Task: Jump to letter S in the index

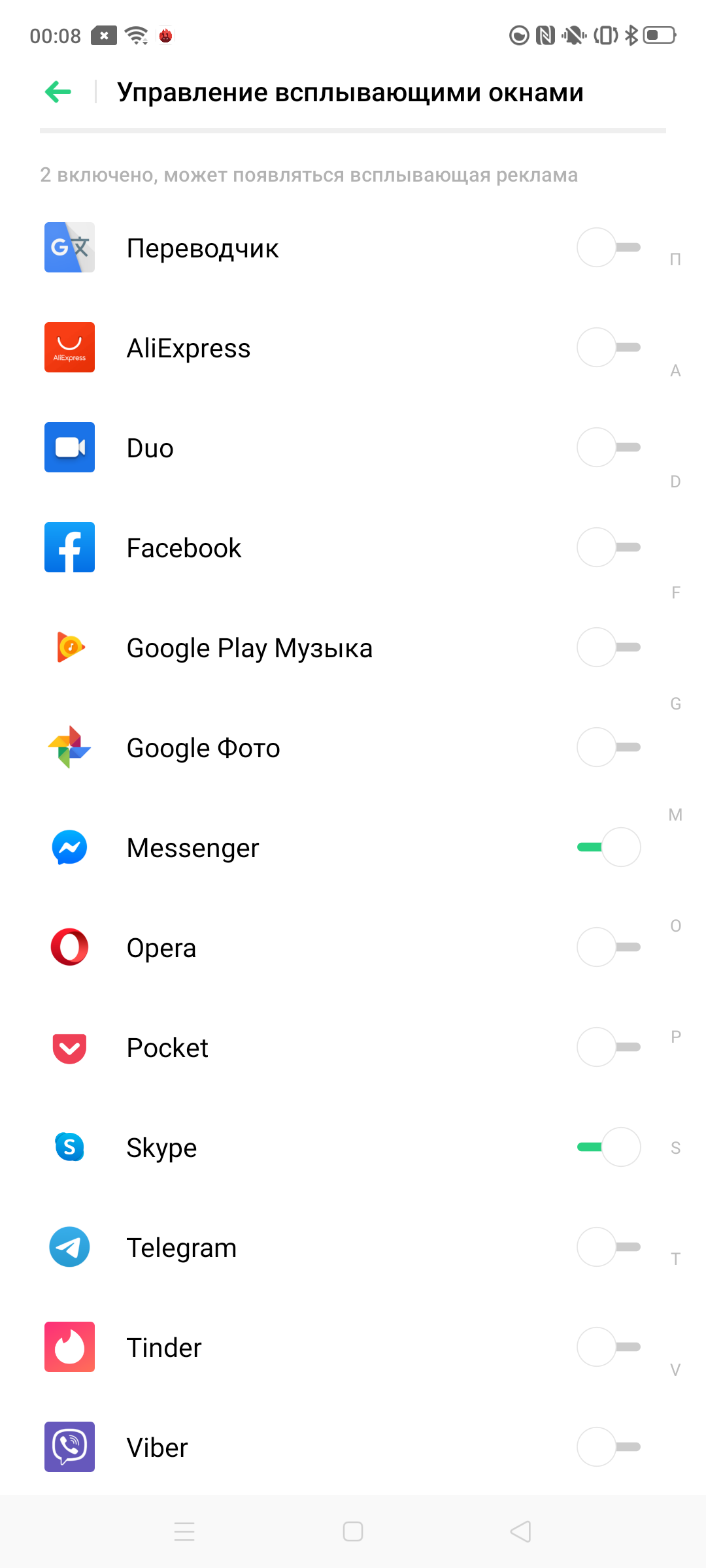Action: [x=676, y=1148]
